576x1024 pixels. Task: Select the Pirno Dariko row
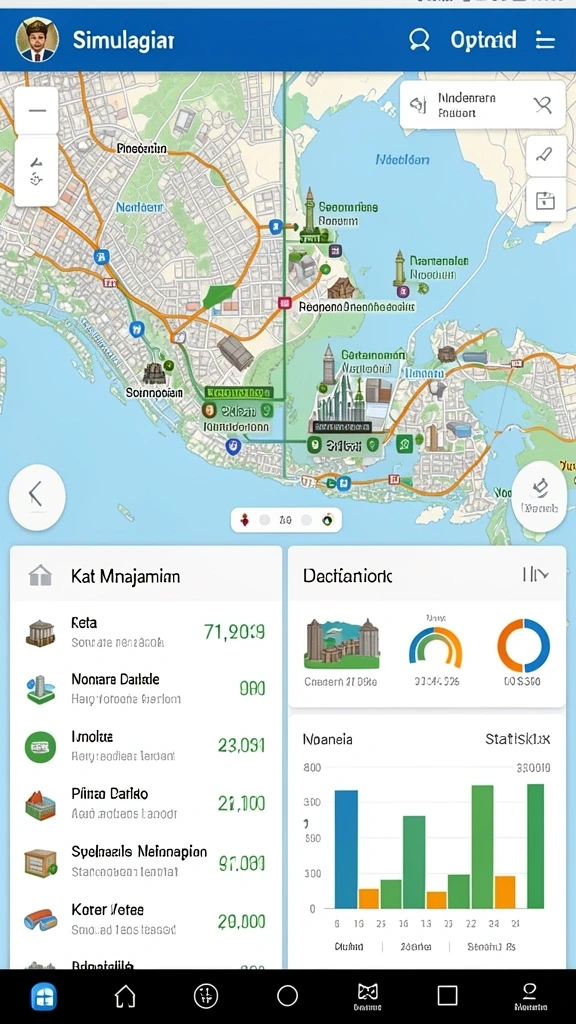click(x=146, y=804)
